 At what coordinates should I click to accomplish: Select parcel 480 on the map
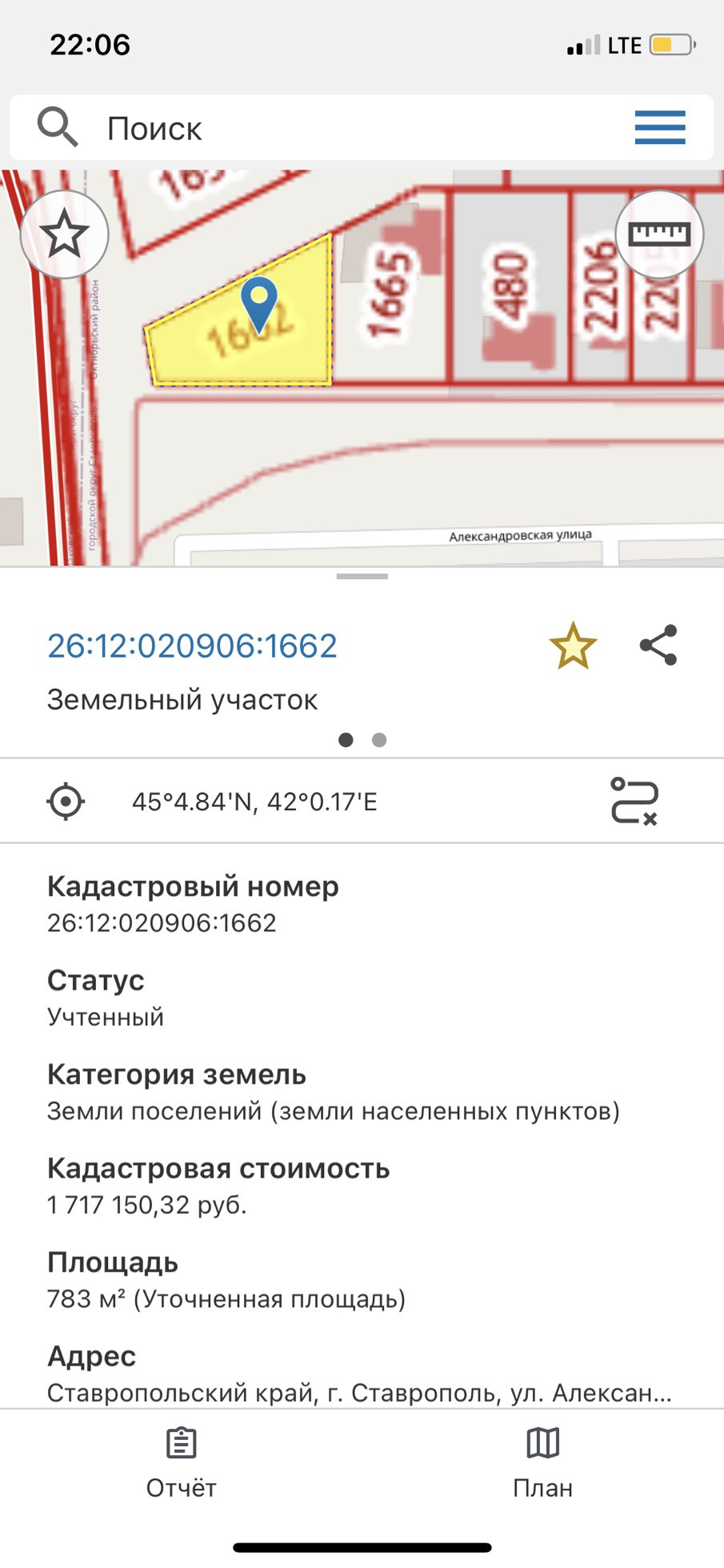510,288
